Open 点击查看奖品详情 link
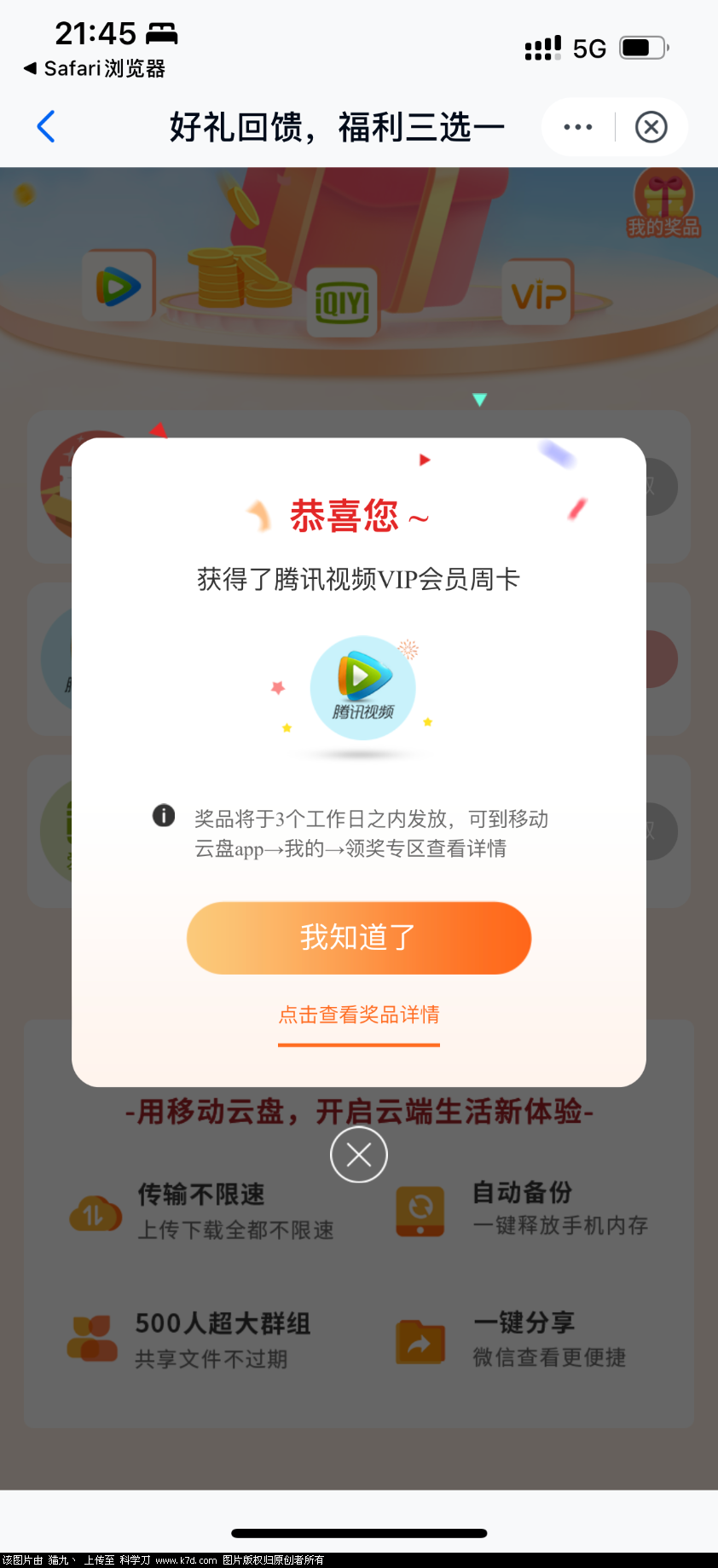 (x=359, y=1015)
